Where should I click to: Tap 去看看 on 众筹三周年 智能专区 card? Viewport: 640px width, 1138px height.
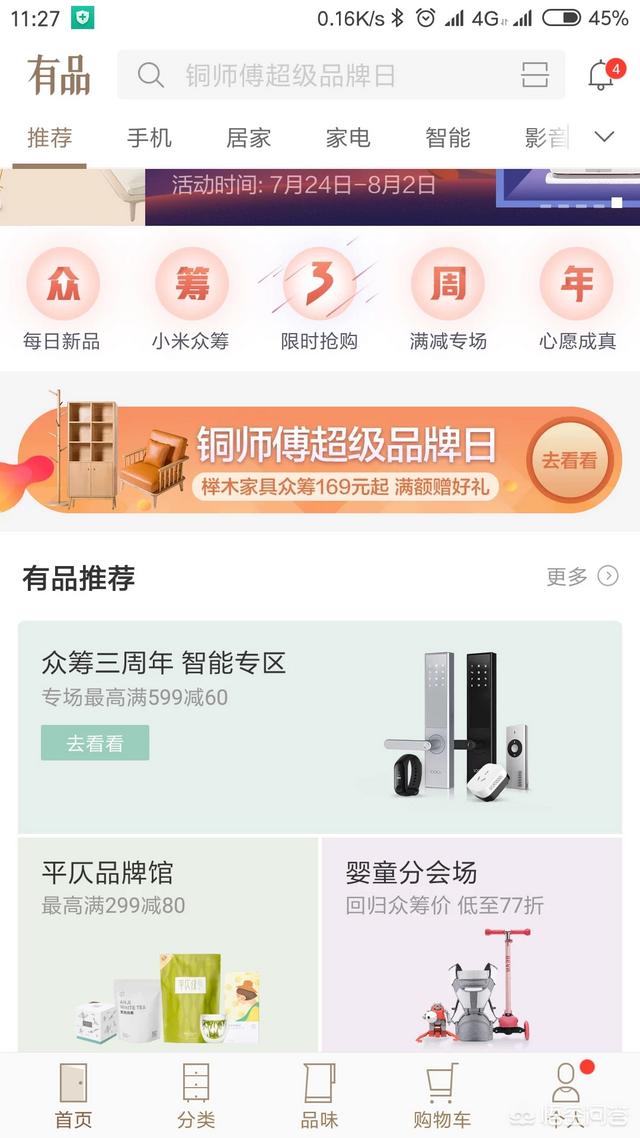(x=95, y=743)
